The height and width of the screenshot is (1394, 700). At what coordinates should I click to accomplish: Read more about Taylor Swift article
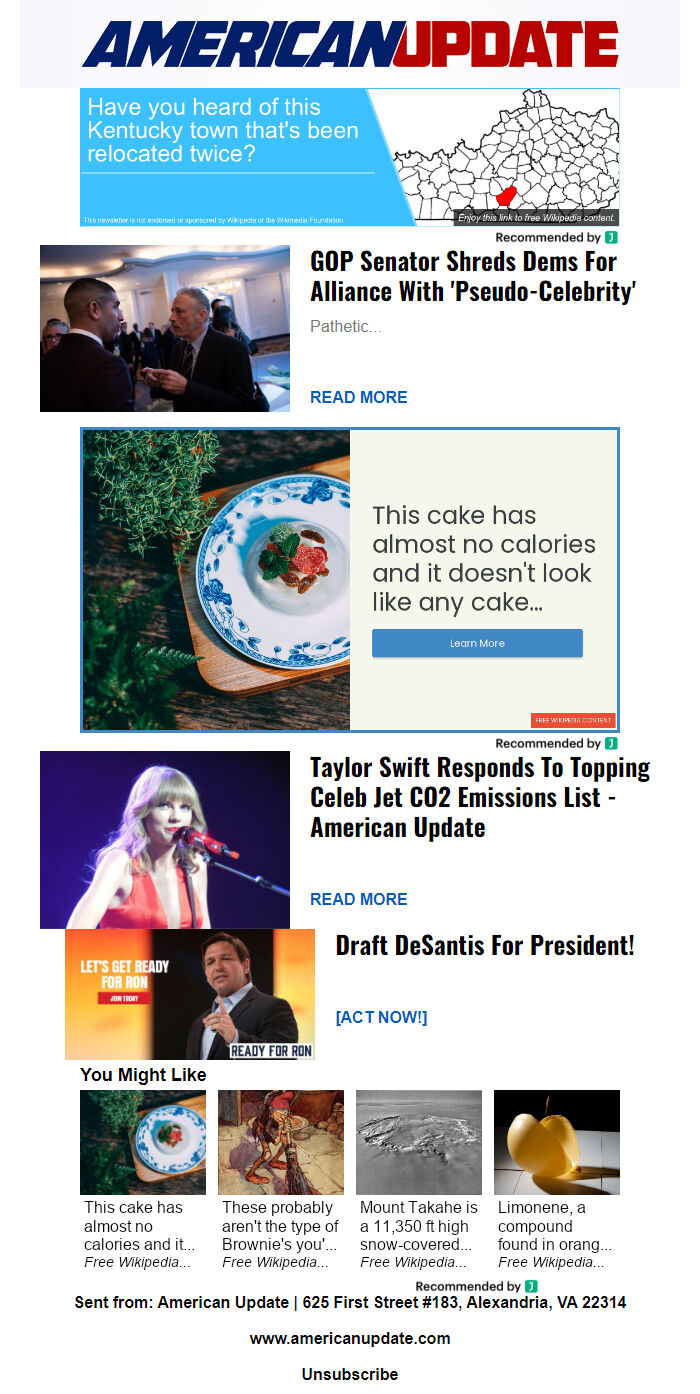click(x=358, y=899)
